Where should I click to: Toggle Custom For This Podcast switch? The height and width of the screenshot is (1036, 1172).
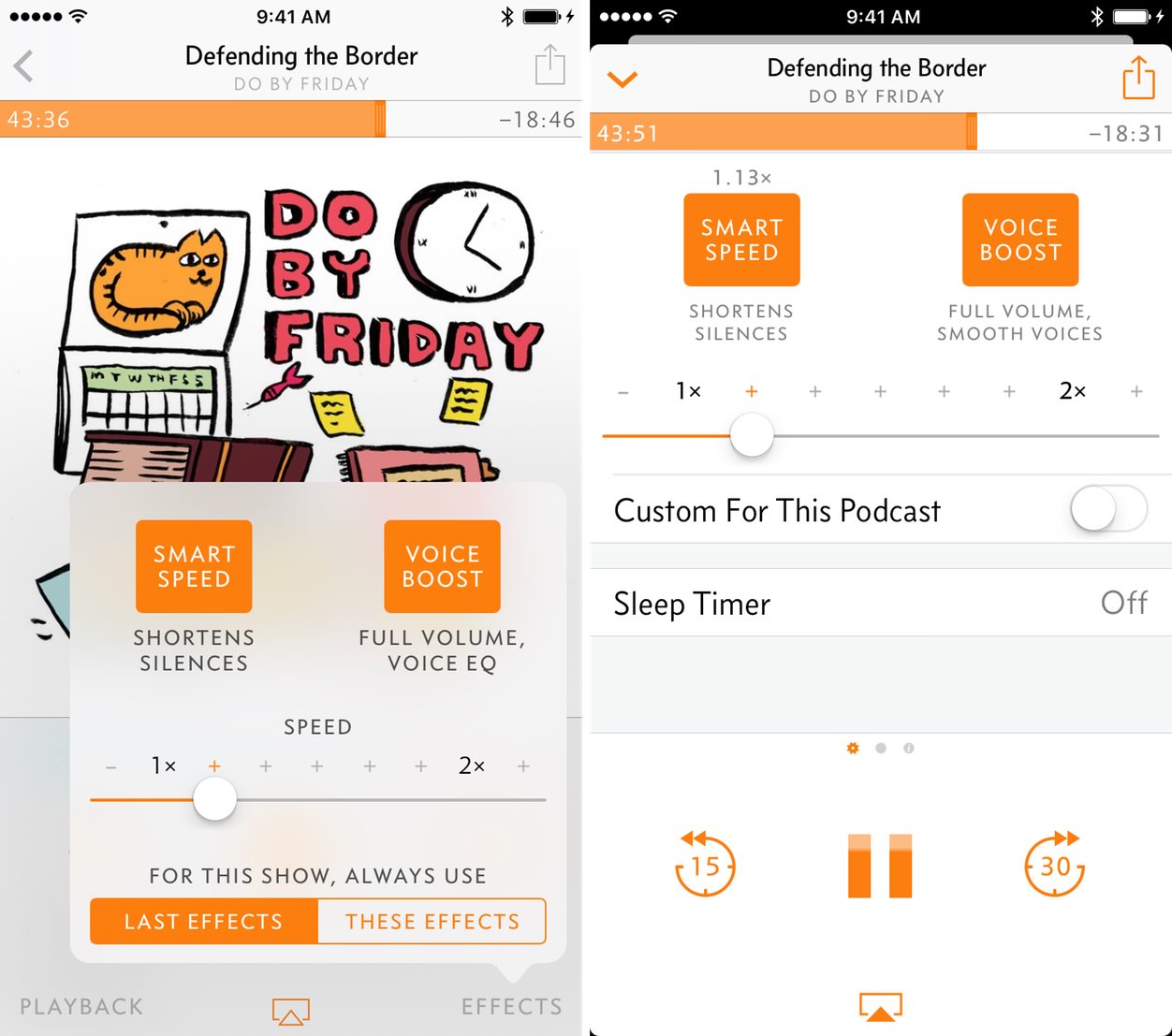(x=1108, y=510)
